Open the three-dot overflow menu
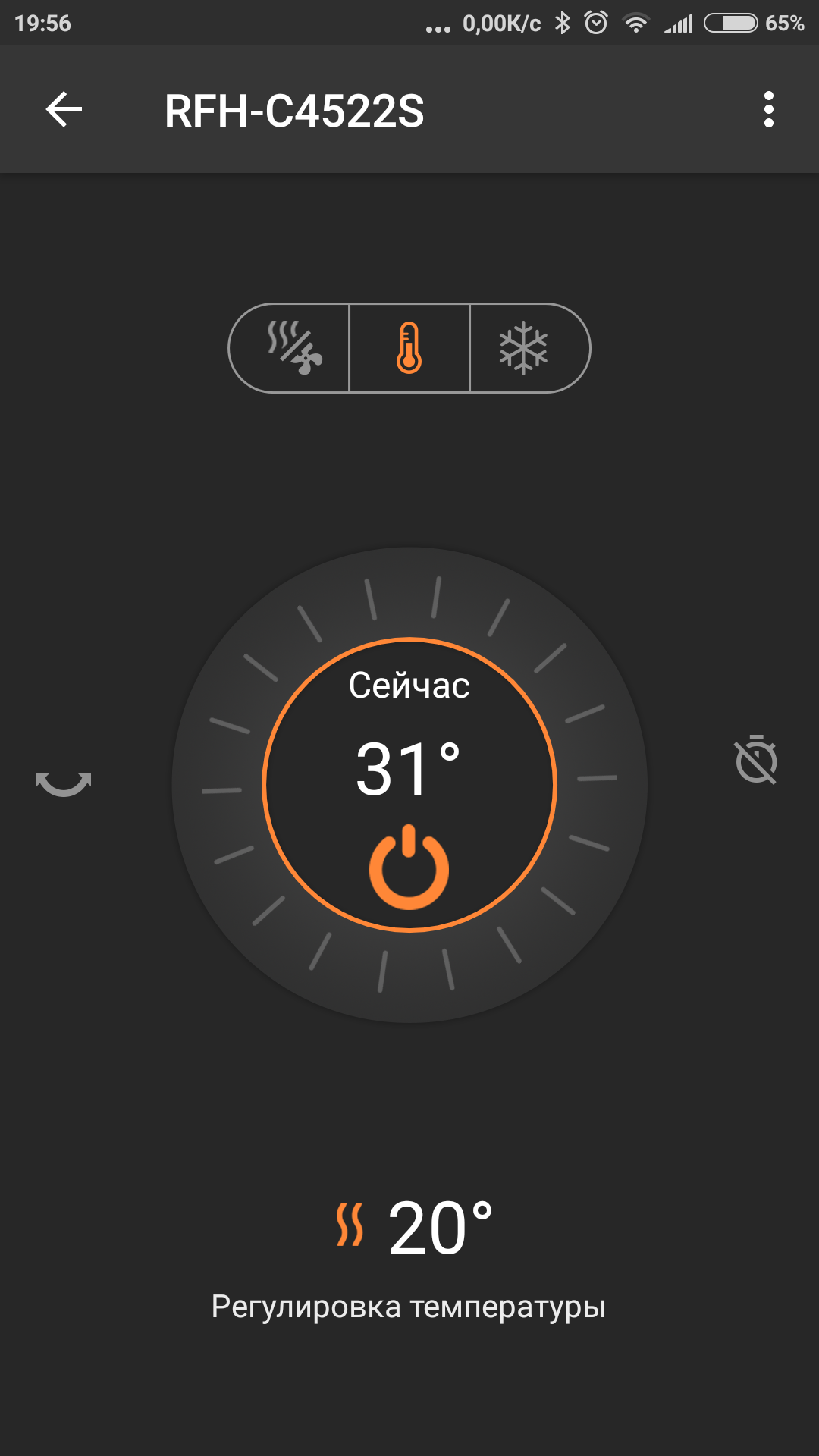This screenshot has width=819, height=1456. point(768,110)
